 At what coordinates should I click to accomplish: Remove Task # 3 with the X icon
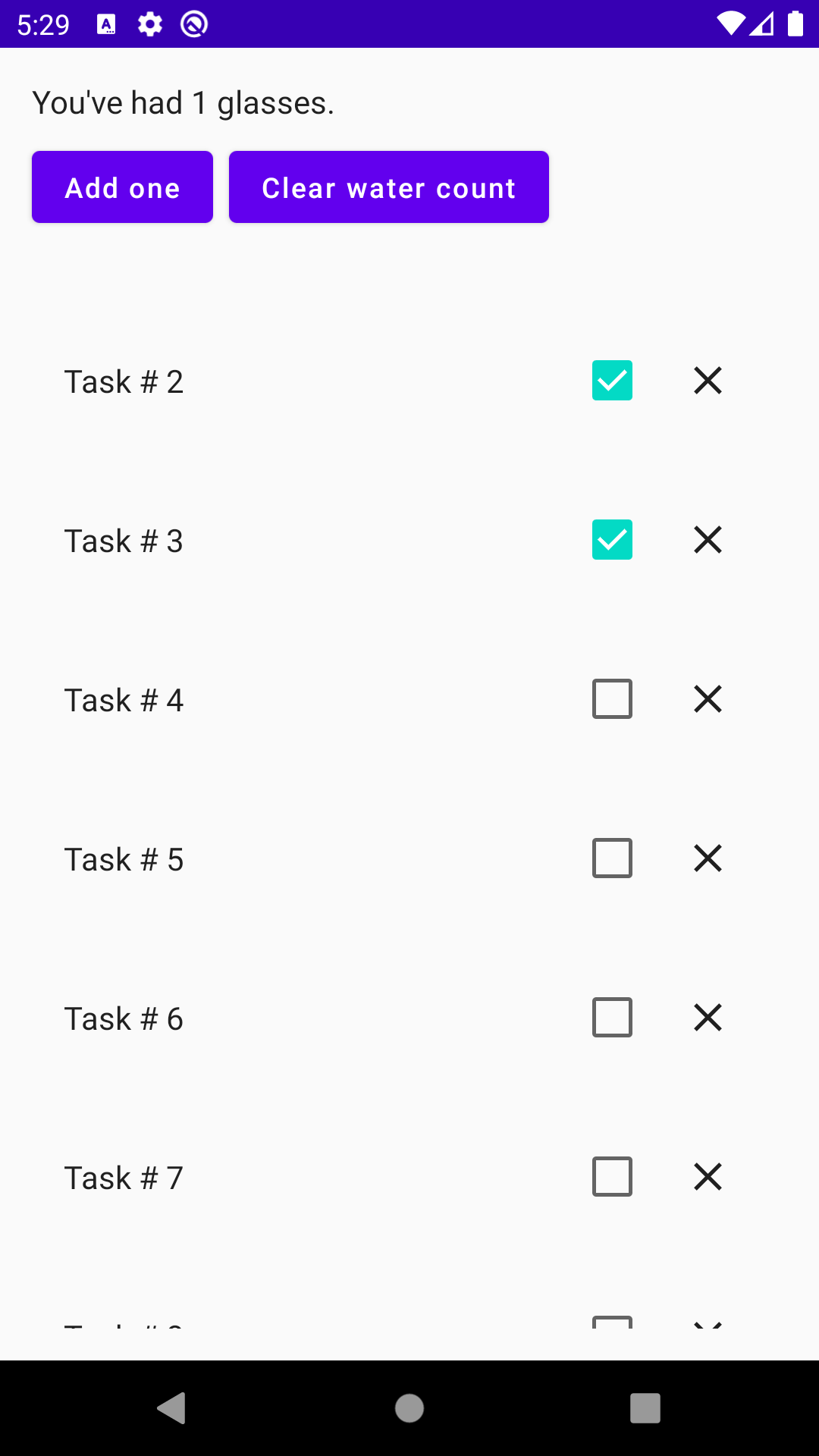pyautogui.click(x=707, y=540)
